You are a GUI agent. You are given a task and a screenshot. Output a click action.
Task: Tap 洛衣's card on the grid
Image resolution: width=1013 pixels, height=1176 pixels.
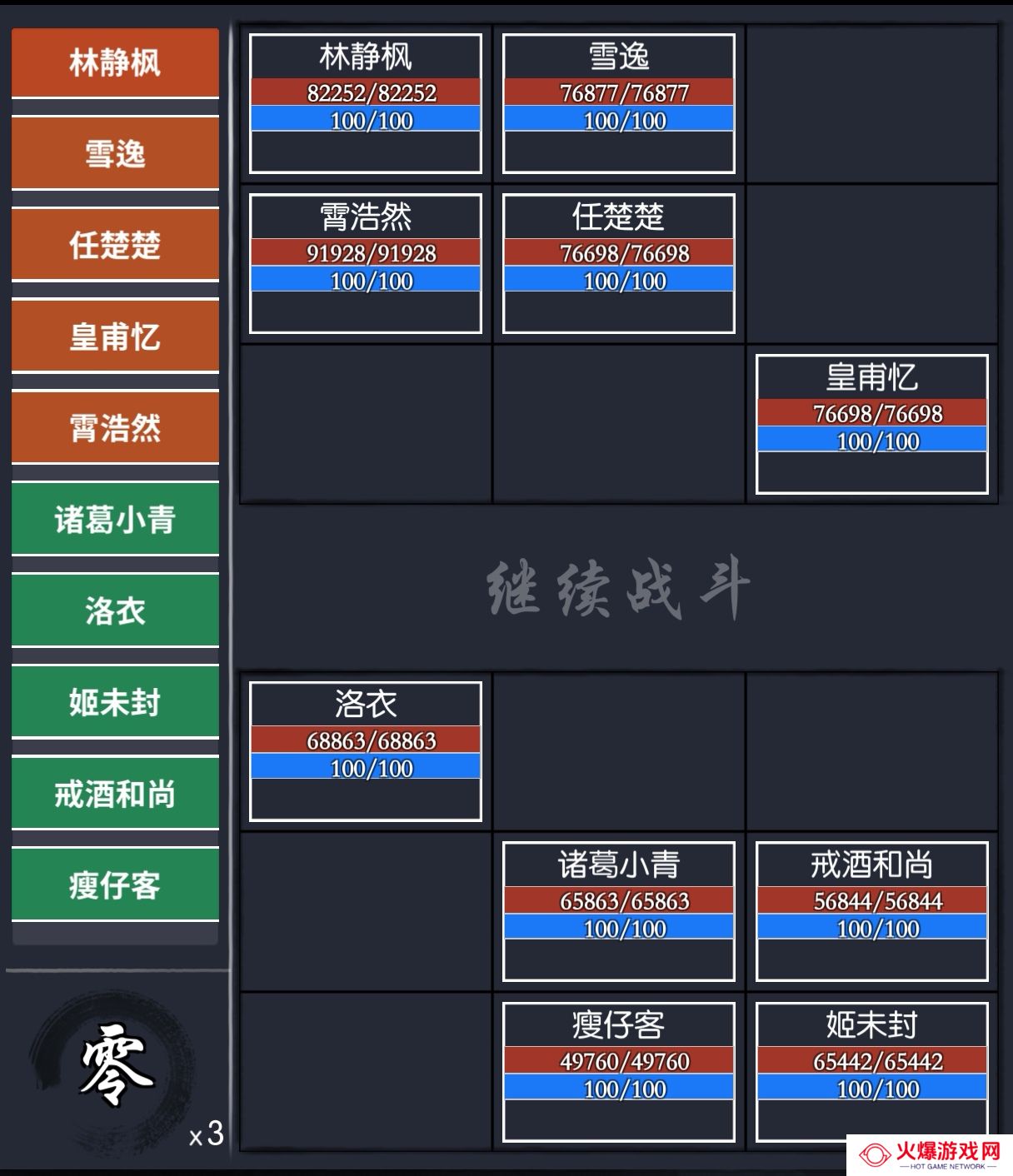366,751
